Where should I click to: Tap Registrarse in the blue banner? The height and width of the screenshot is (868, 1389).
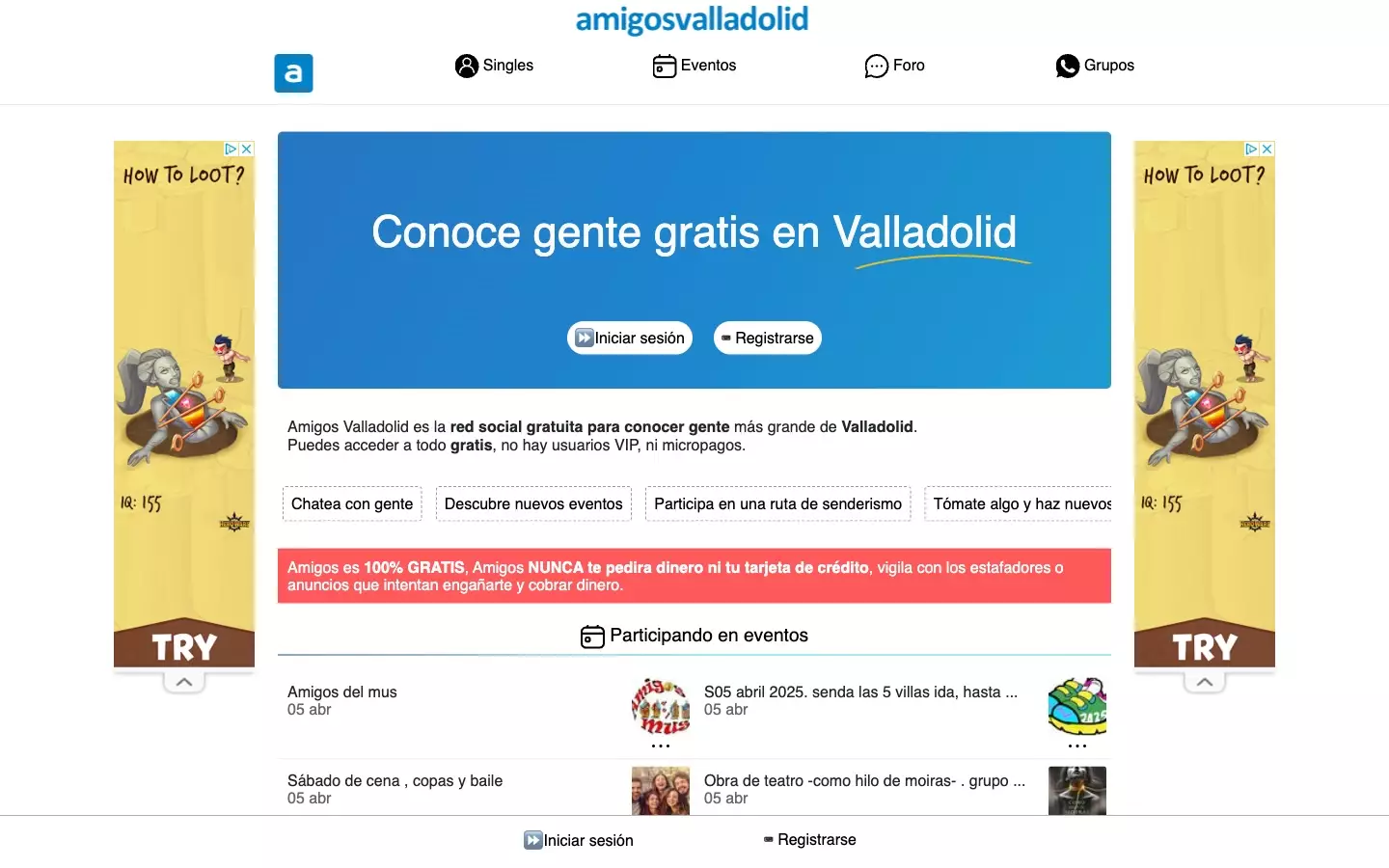click(x=768, y=338)
